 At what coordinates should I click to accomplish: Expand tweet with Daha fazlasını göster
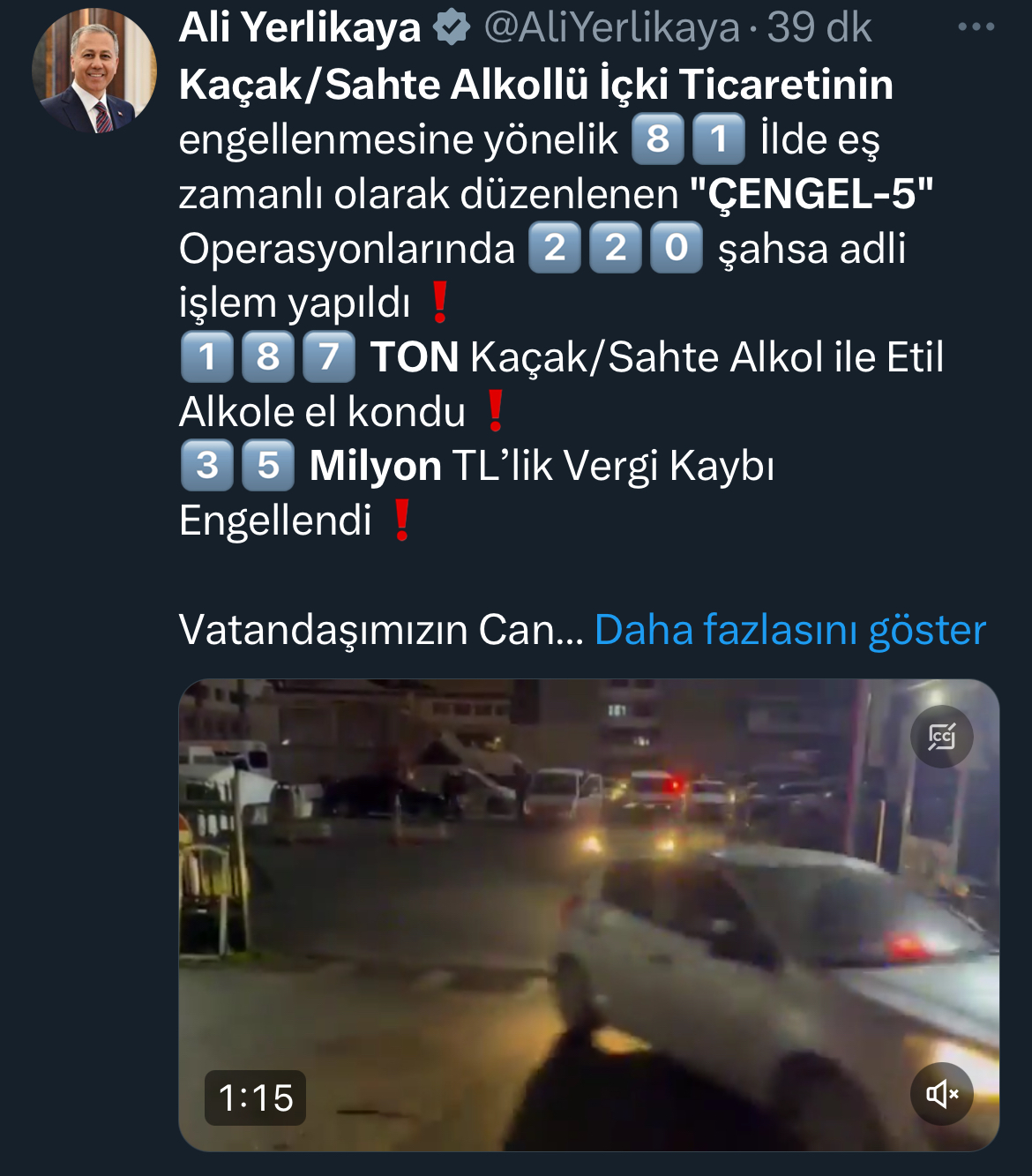point(789,630)
